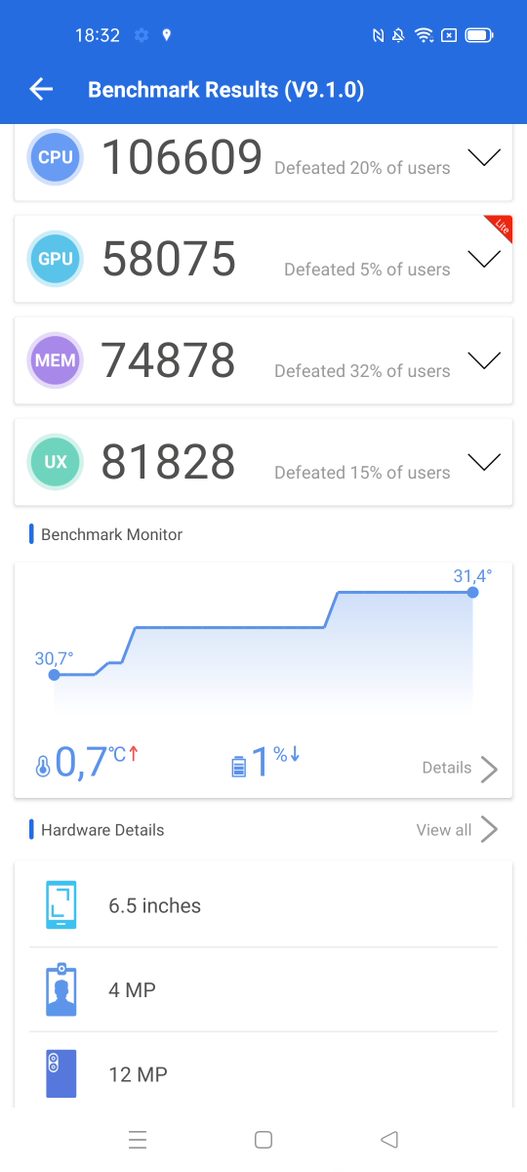527x1172 pixels.
Task: Open the system recent apps menu
Action: pos(138,1139)
